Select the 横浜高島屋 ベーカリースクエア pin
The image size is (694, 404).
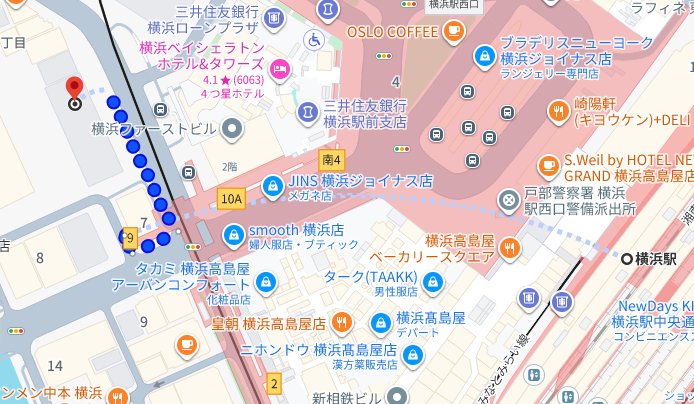coord(509,245)
